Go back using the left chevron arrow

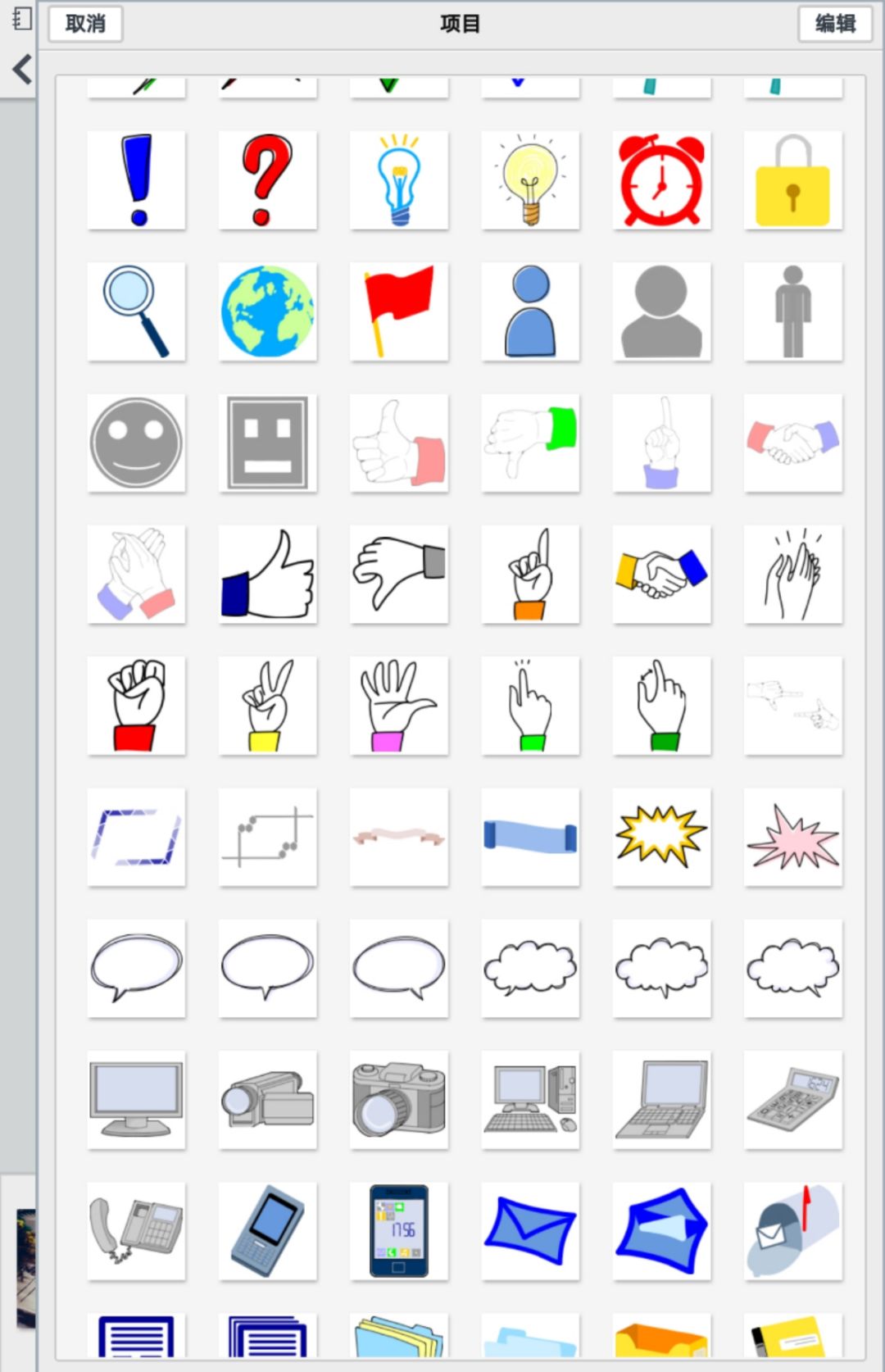tap(22, 70)
